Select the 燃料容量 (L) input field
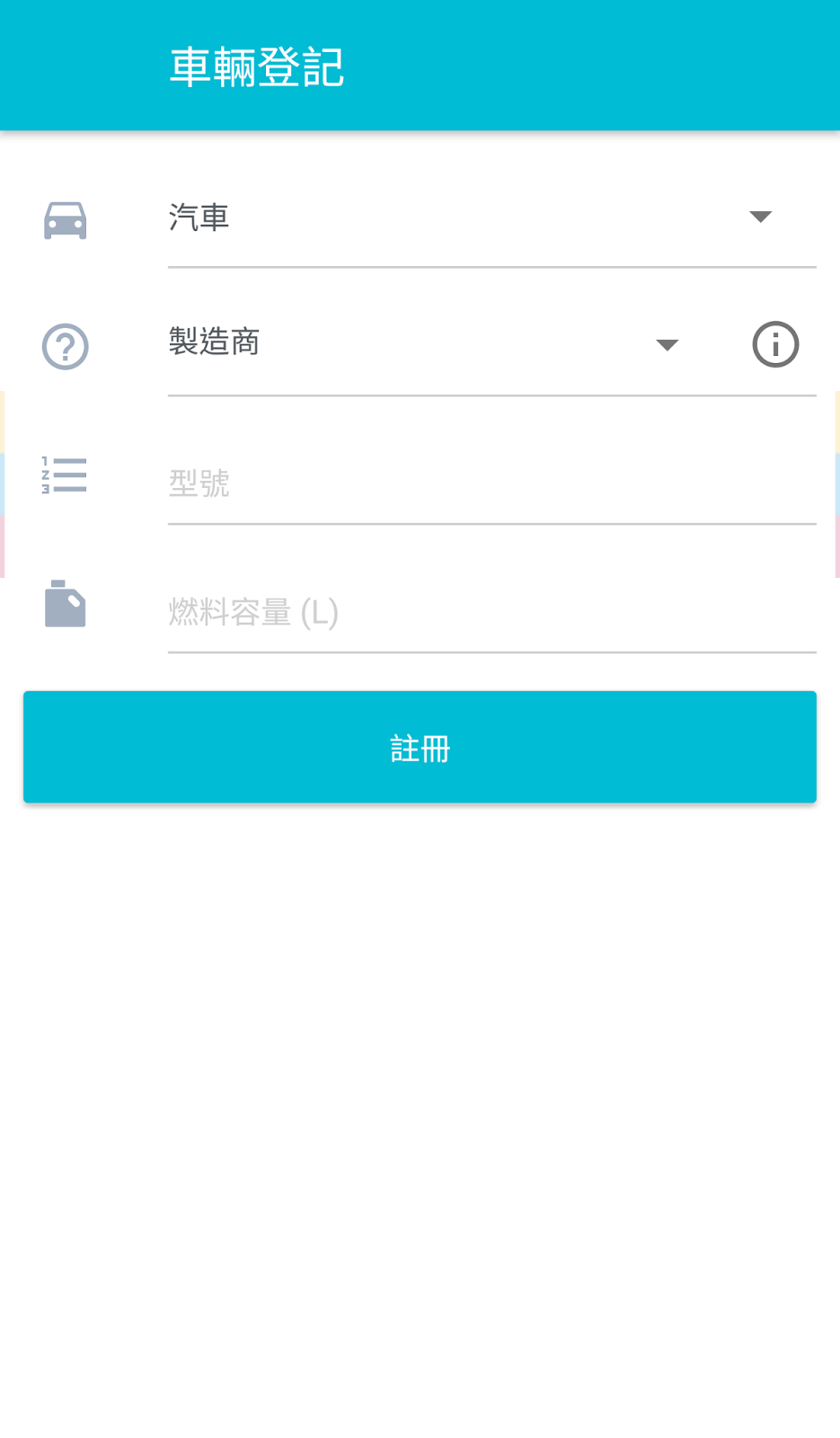The width and height of the screenshot is (840, 1438). pyautogui.click(x=491, y=613)
